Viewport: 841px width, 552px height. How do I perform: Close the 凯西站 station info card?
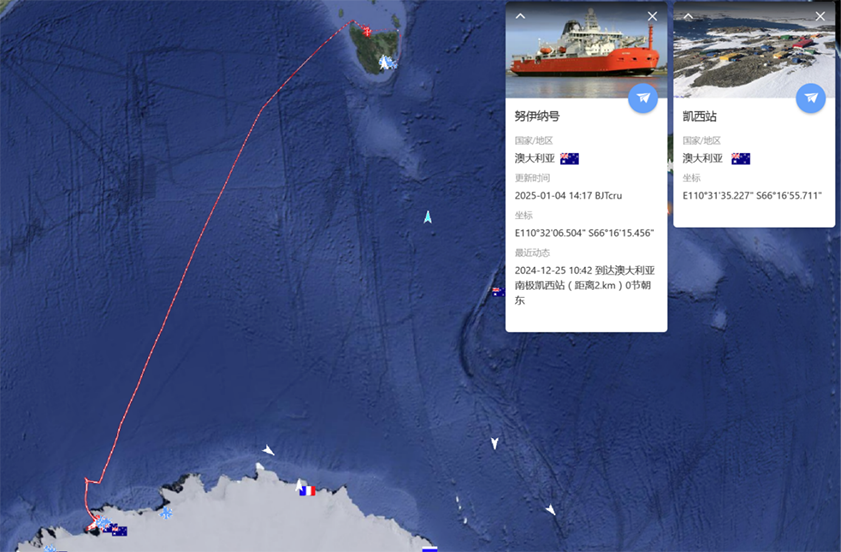(820, 16)
